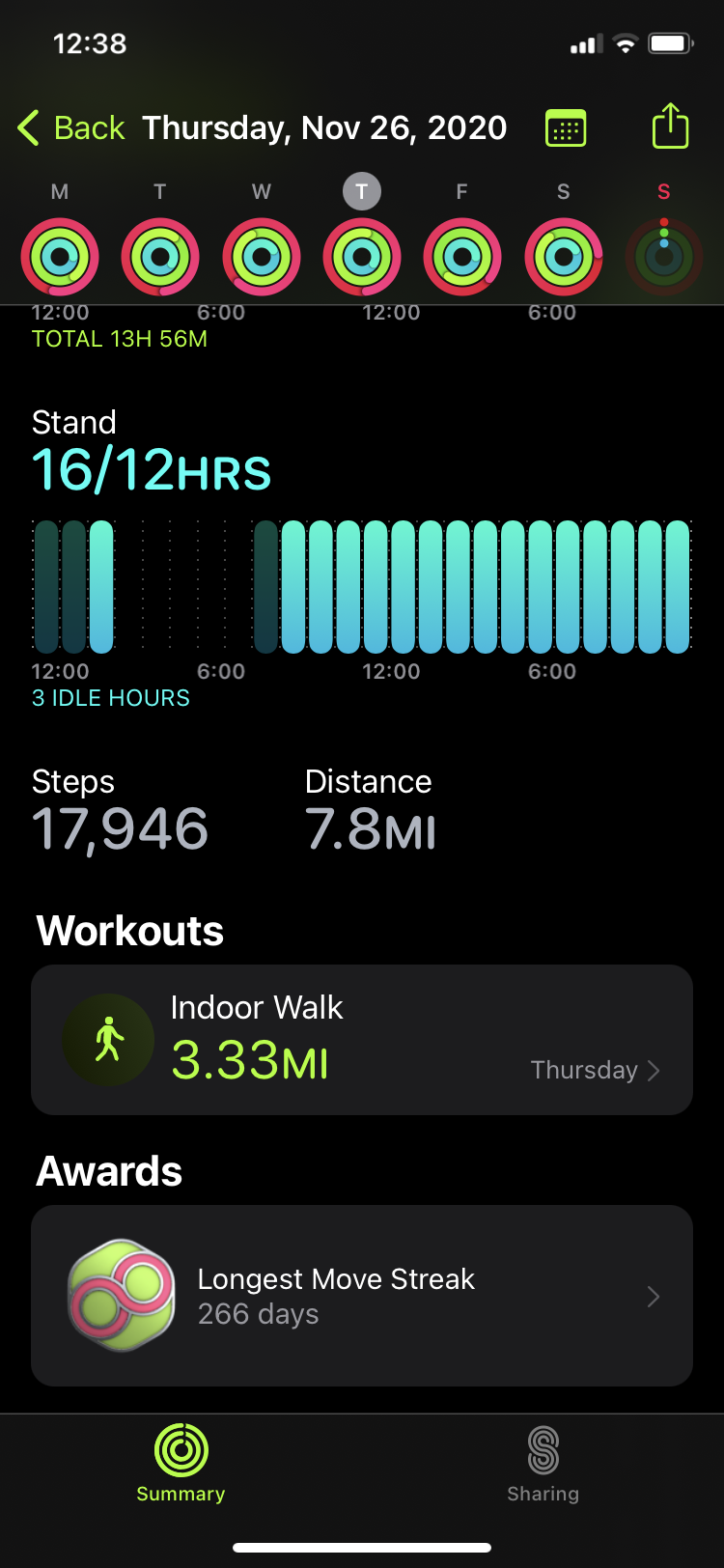Open the calendar view
Image resolution: width=724 pixels, height=1568 pixels.
[x=566, y=127]
